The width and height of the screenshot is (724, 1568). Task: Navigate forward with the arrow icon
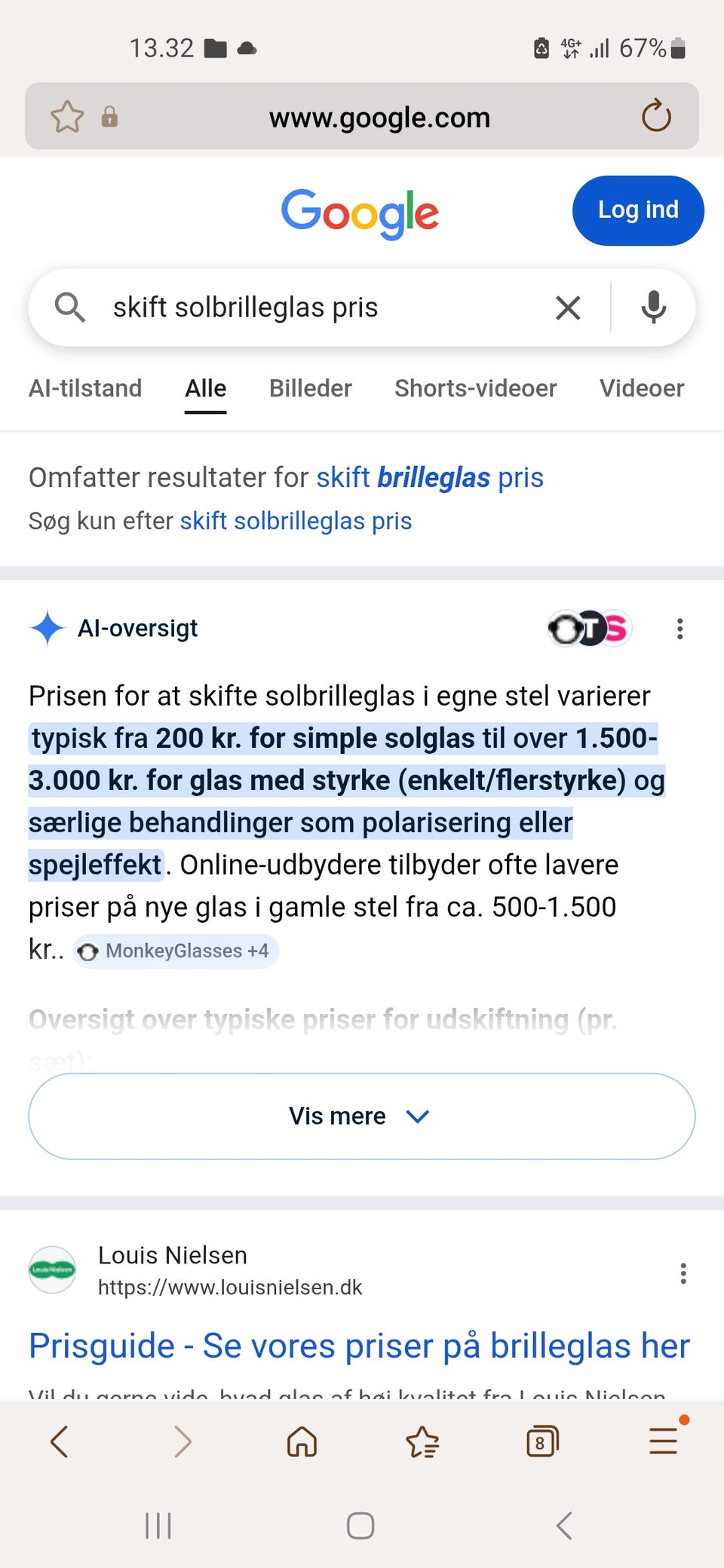point(182,1441)
